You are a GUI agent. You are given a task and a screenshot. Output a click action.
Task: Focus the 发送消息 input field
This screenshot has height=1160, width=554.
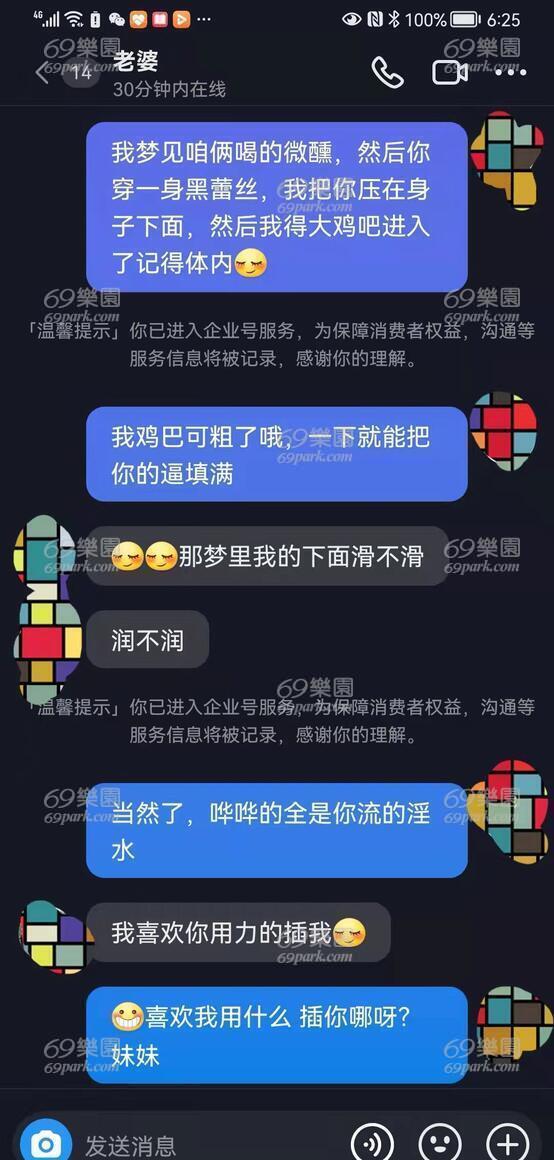[x=207, y=1146]
